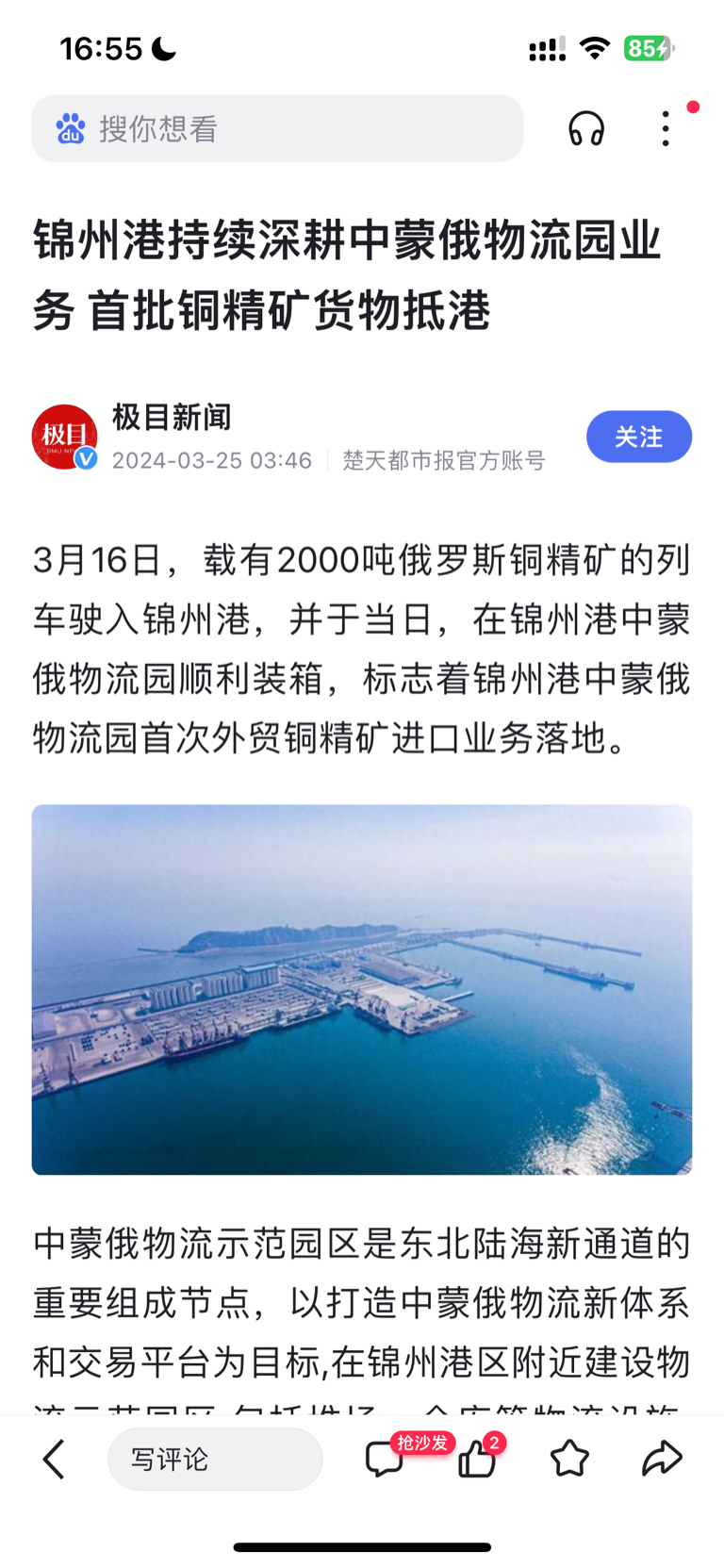Tap the Baidu logo in the search bar
Screen dimensions: 724x1568
70,127
